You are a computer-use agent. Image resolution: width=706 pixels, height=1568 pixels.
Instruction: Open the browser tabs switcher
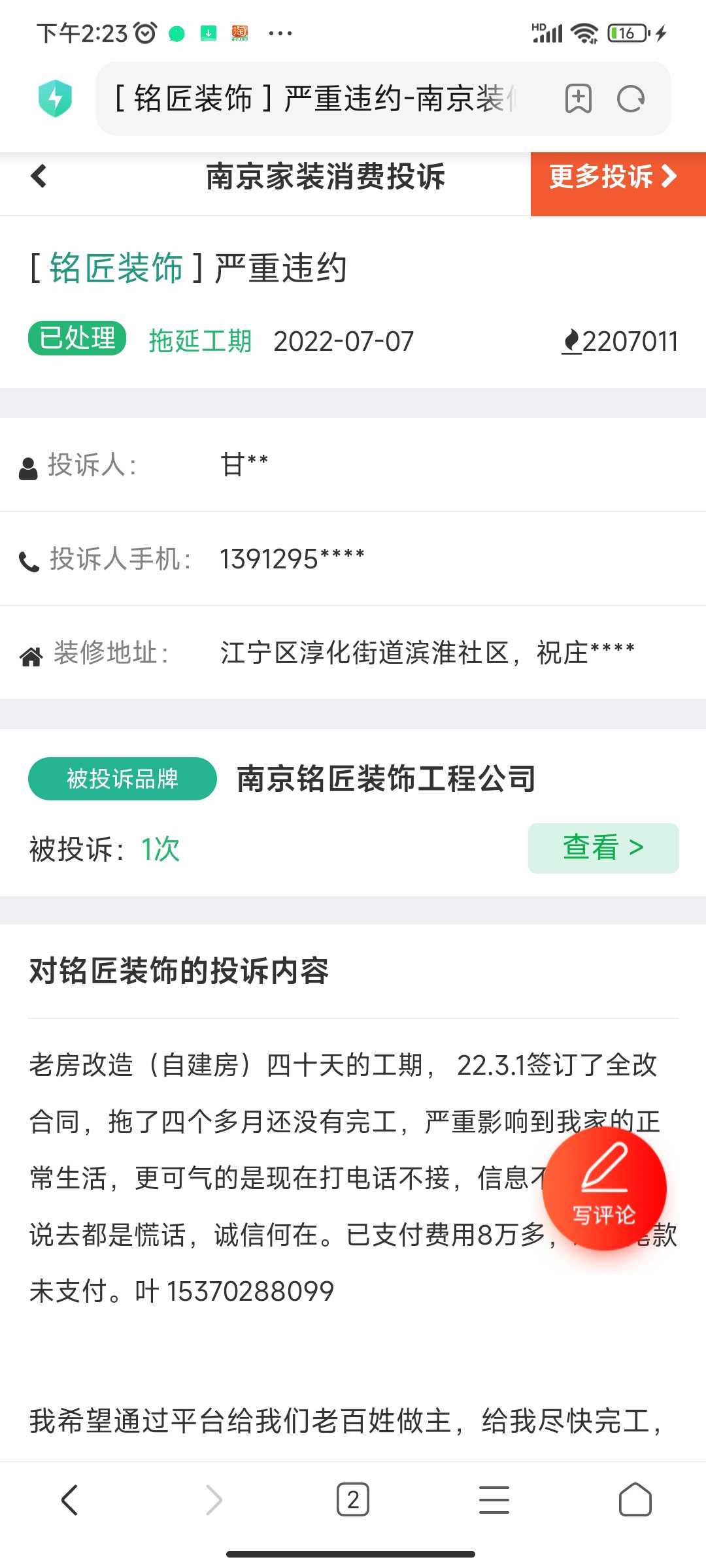tap(353, 1499)
